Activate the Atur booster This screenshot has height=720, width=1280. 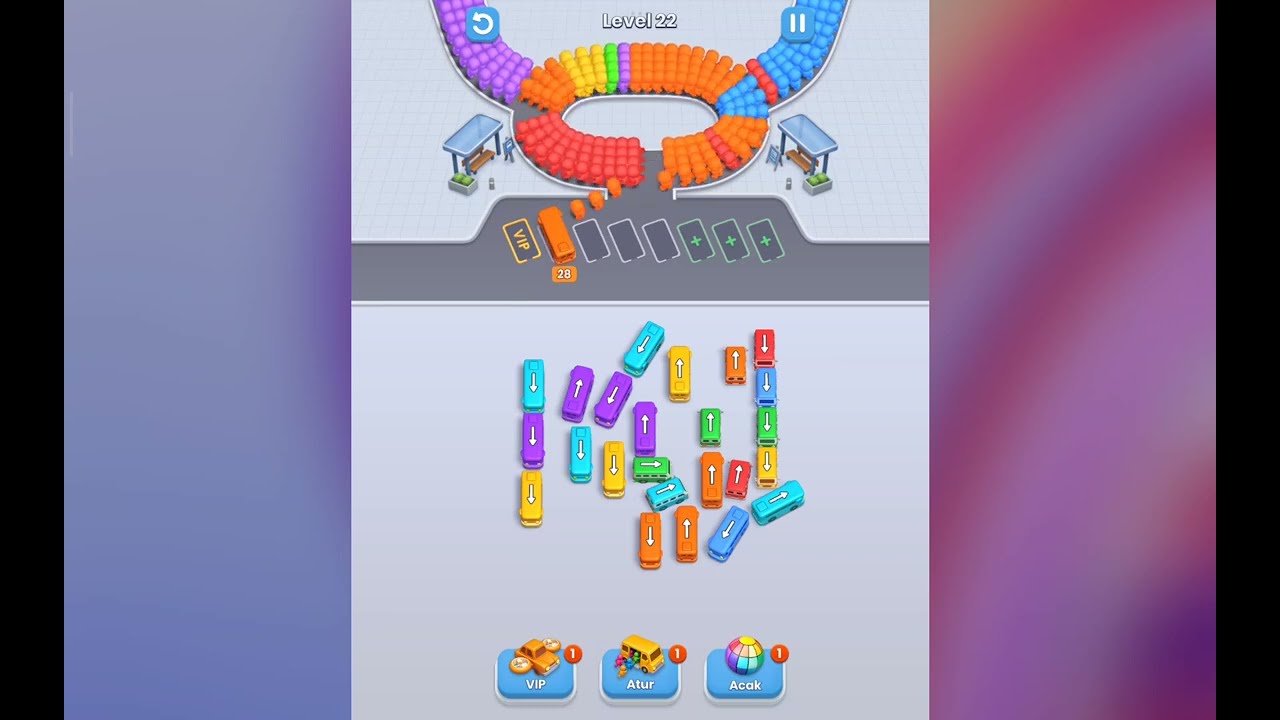tap(641, 670)
